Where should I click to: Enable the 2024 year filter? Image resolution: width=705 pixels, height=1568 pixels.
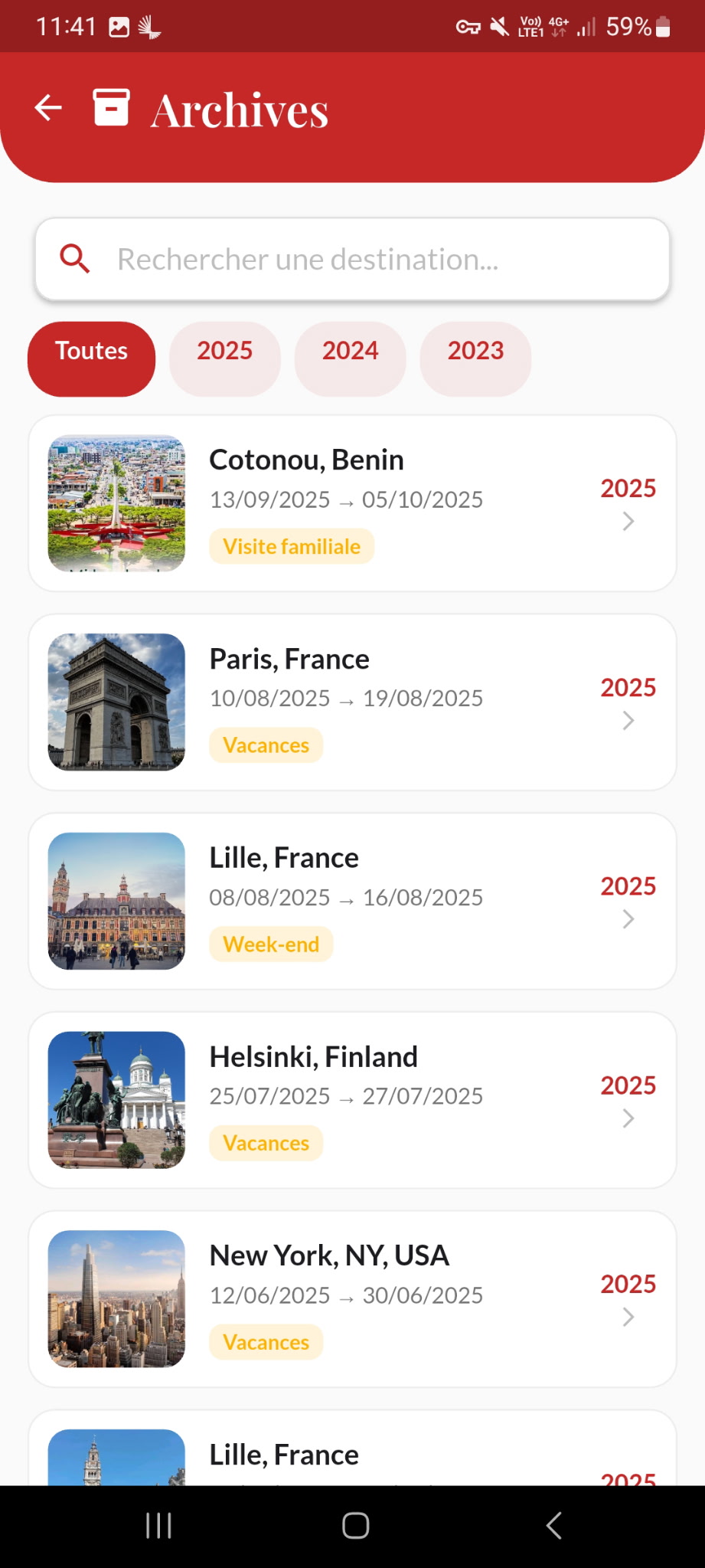click(x=350, y=358)
